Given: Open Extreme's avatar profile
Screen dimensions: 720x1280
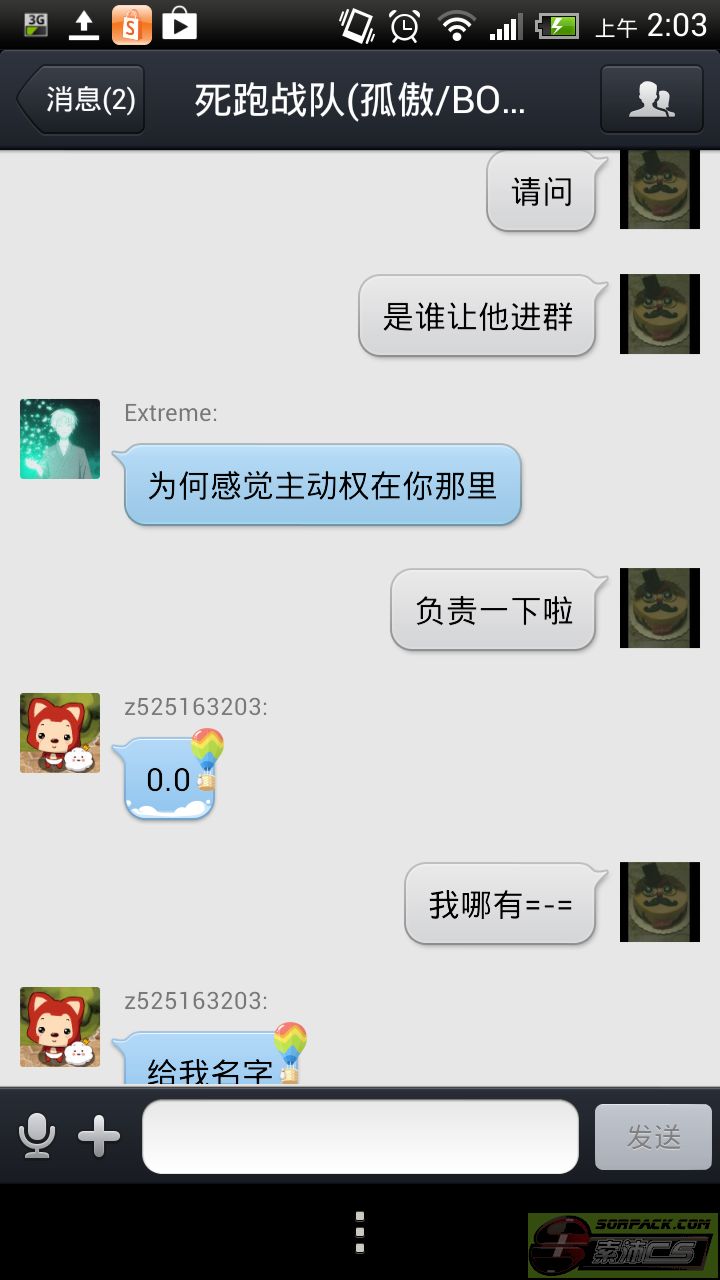Looking at the screenshot, I should 60,439.
